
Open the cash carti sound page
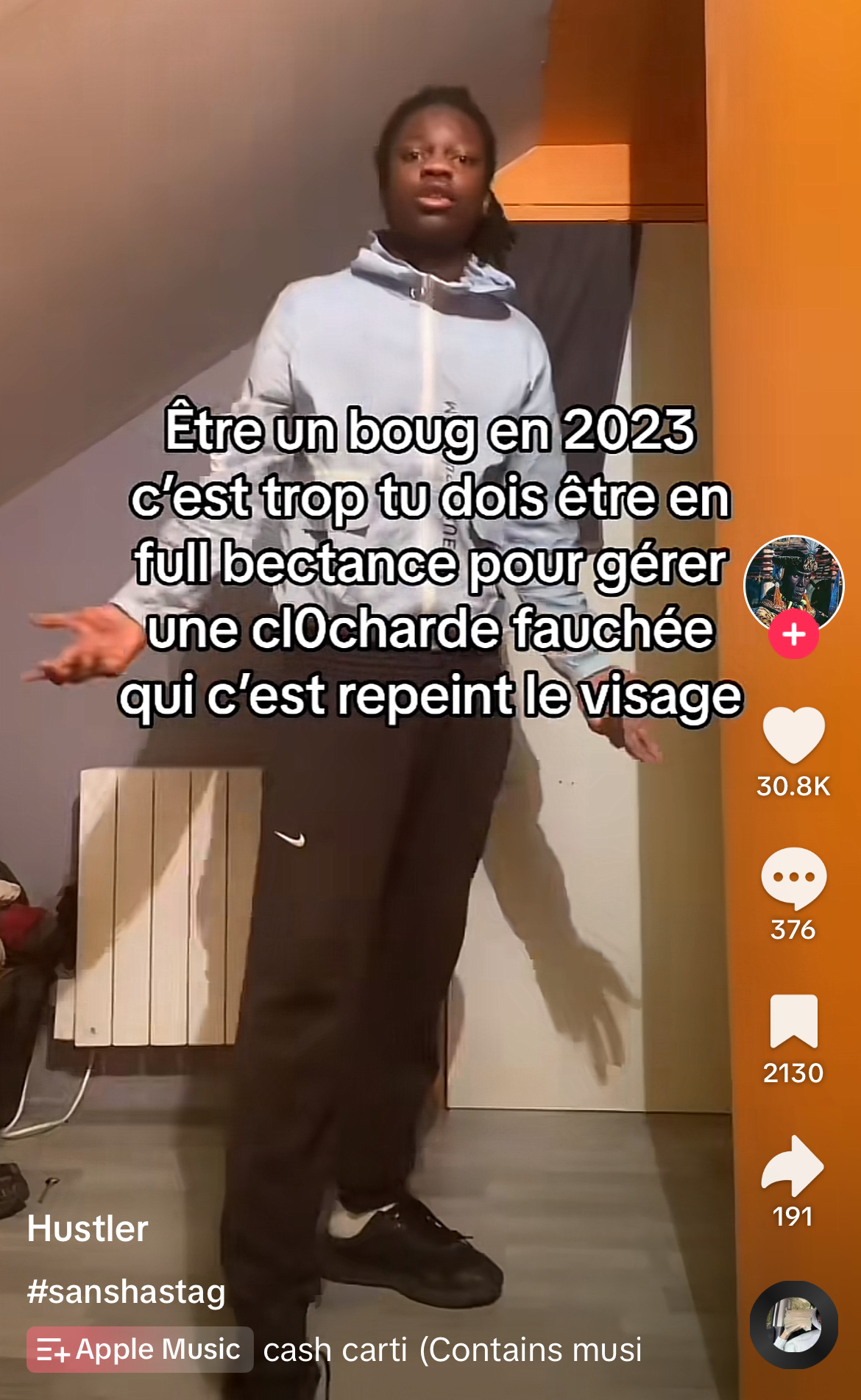452,1350
